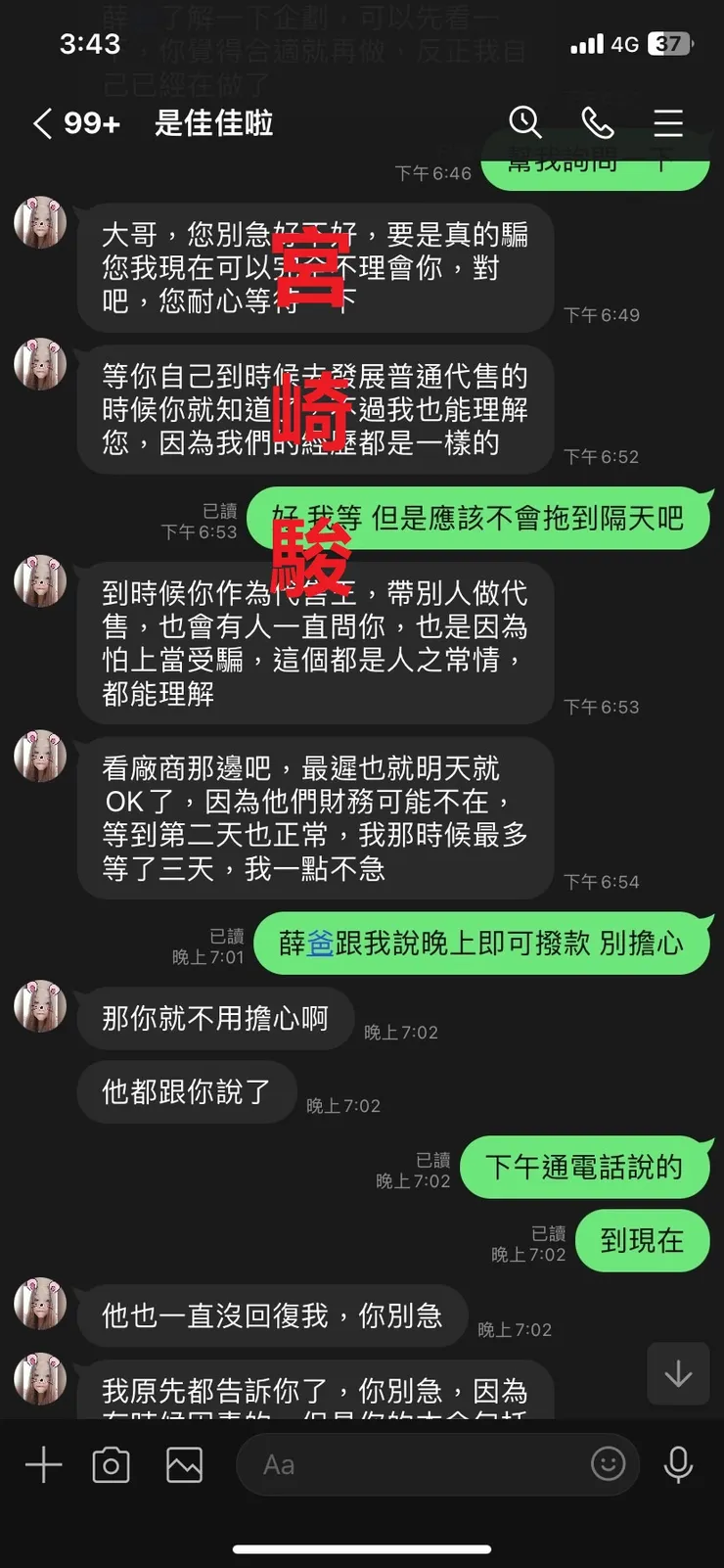724x1568 pixels.
Task: Tap the microphone icon to record voice
Action: pos(679,1464)
